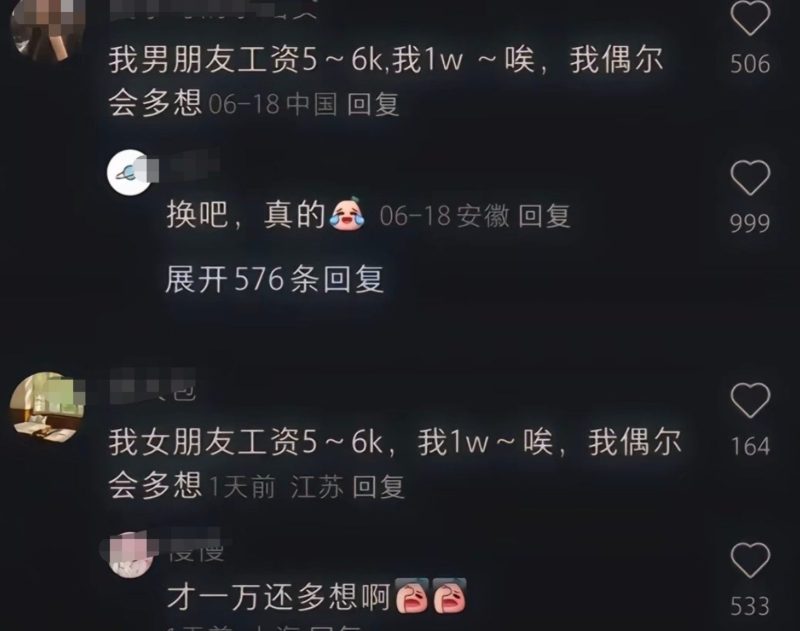Reply to the 1天前 江苏 comment
This screenshot has height=631, width=800.
tap(379, 487)
